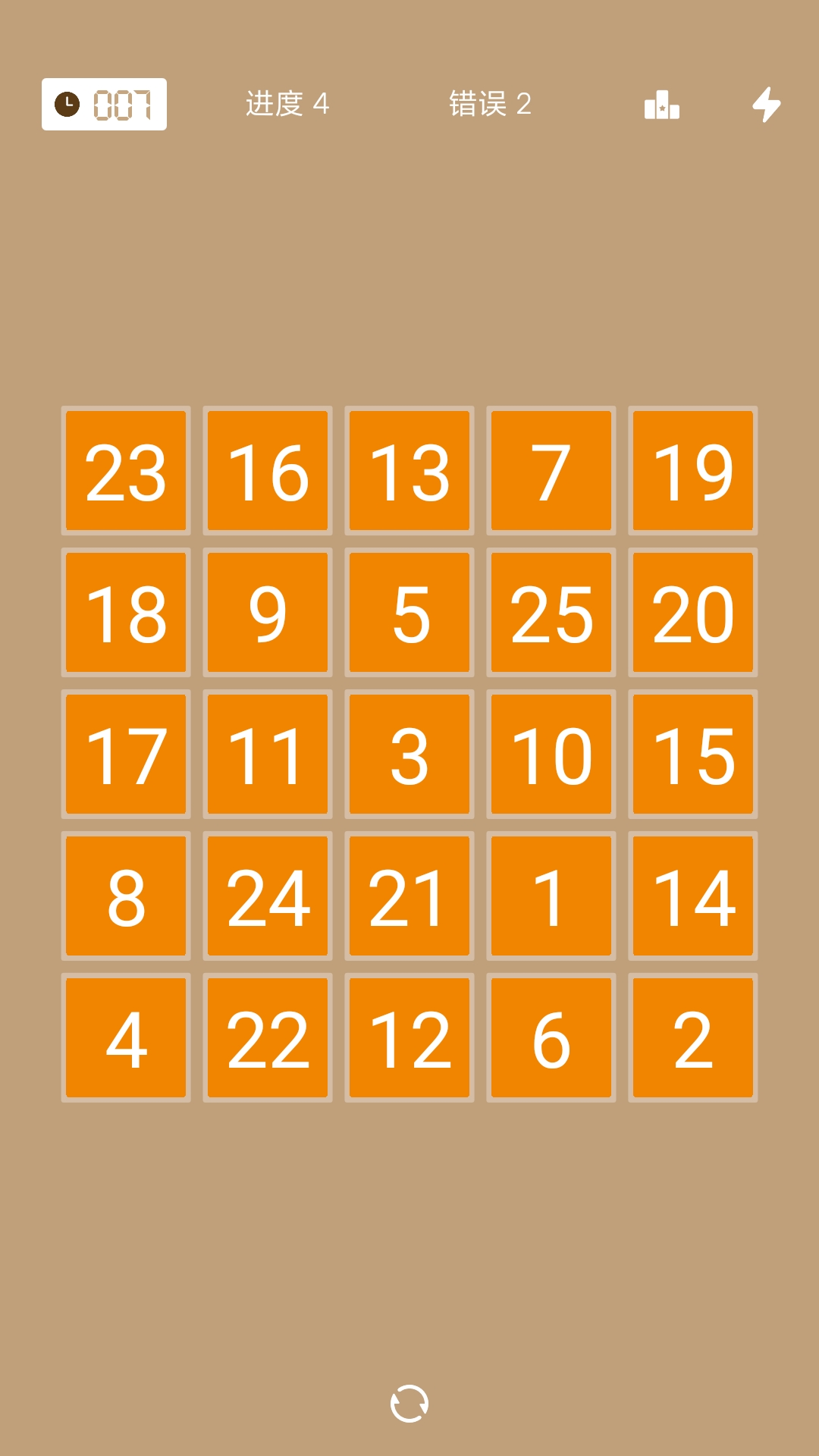This screenshot has height=1456, width=819.
Task: Tap the tile numbered 14
Action: click(x=693, y=896)
